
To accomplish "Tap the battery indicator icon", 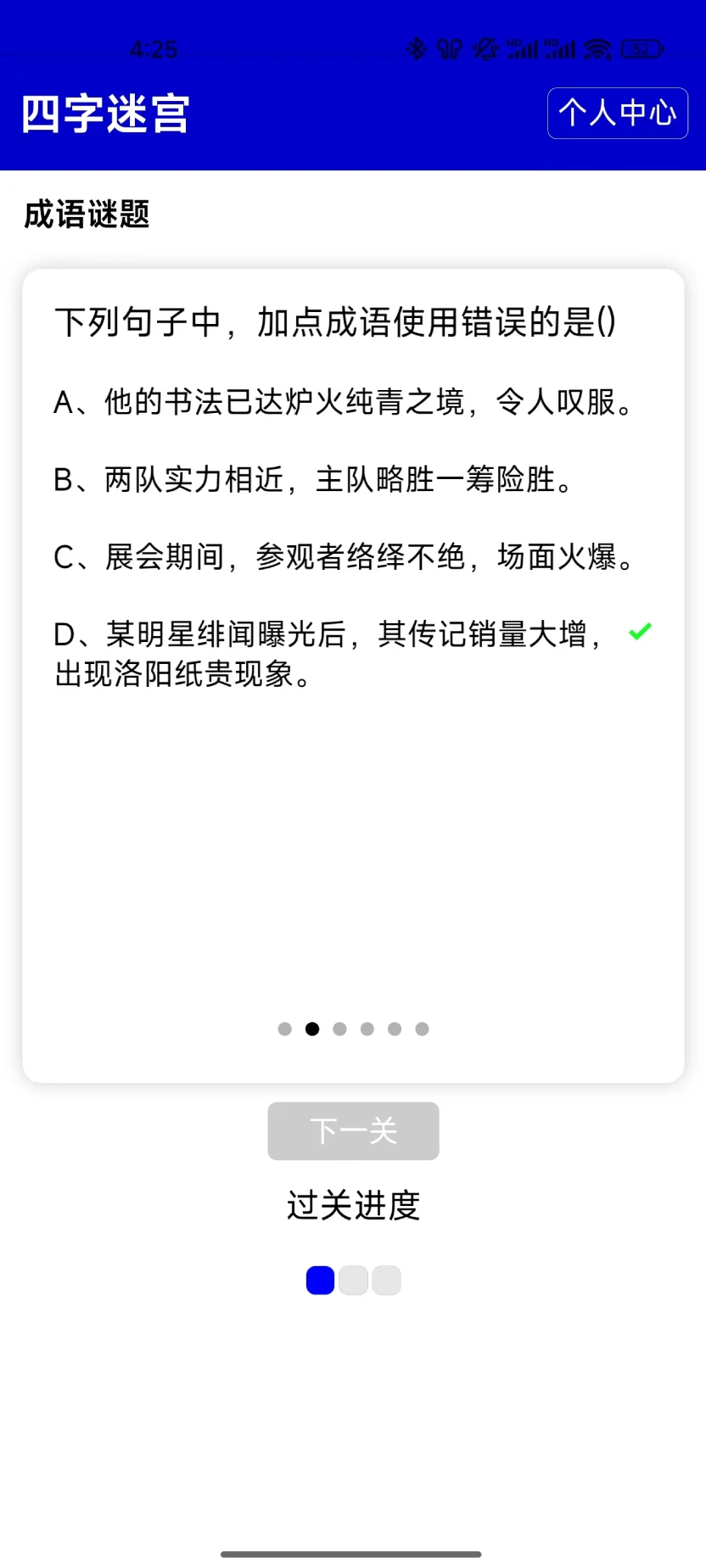I will click(x=641, y=49).
